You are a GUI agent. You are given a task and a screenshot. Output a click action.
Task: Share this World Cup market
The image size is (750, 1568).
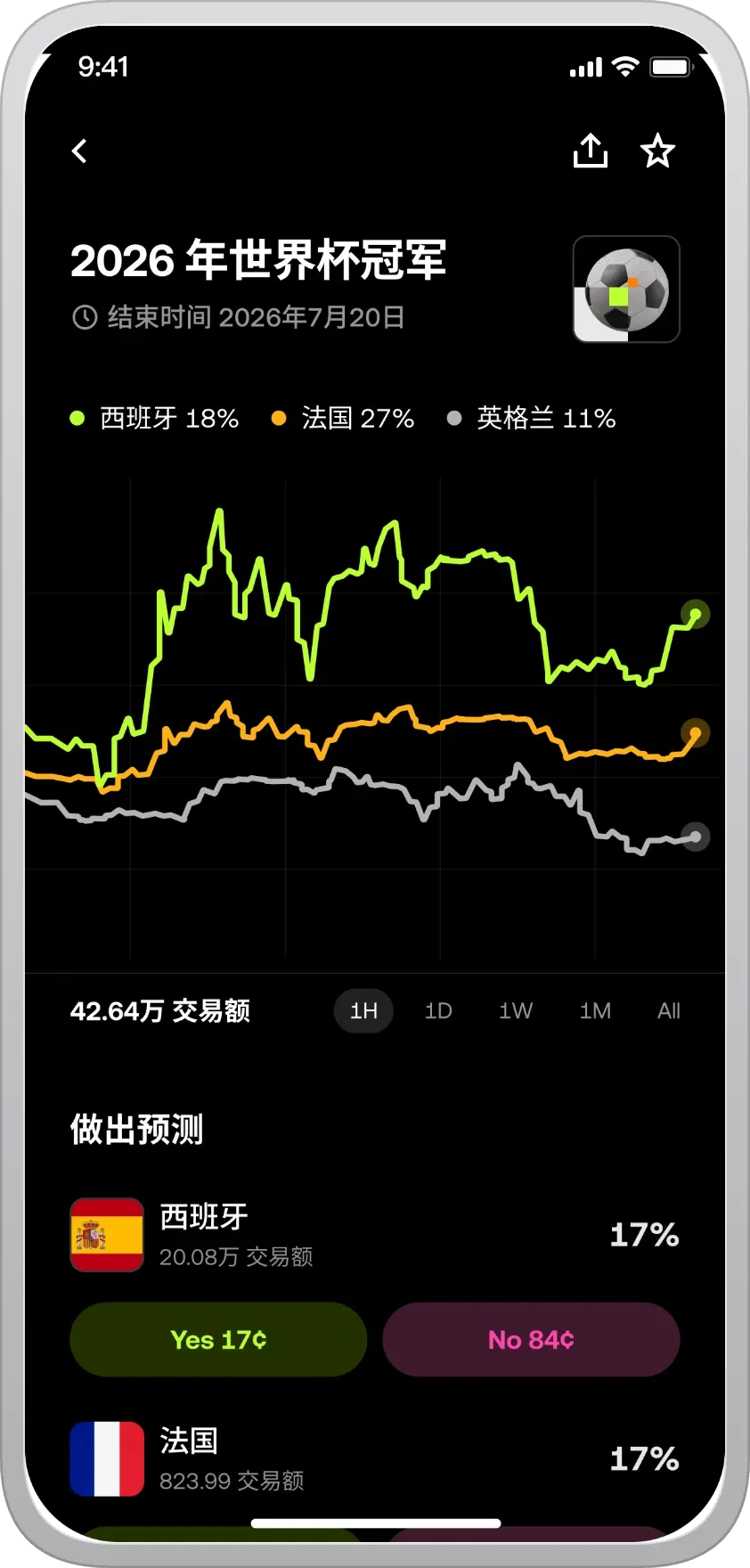[x=590, y=151]
